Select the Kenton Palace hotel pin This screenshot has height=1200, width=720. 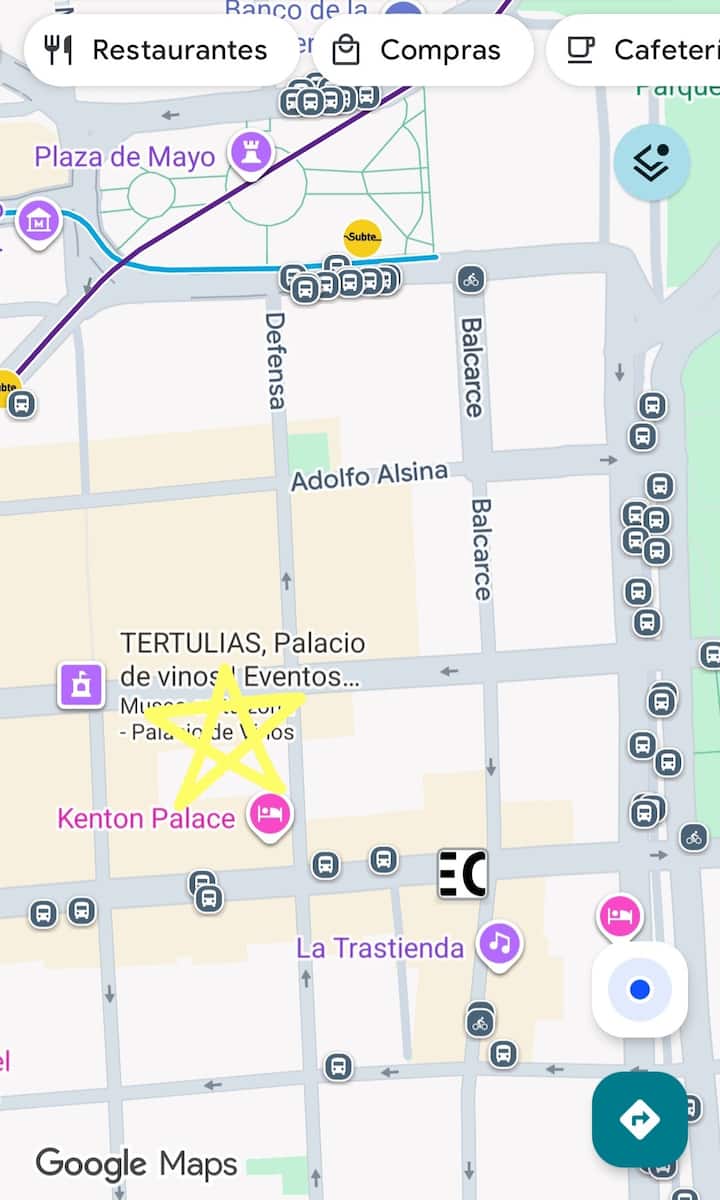pos(269,813)
